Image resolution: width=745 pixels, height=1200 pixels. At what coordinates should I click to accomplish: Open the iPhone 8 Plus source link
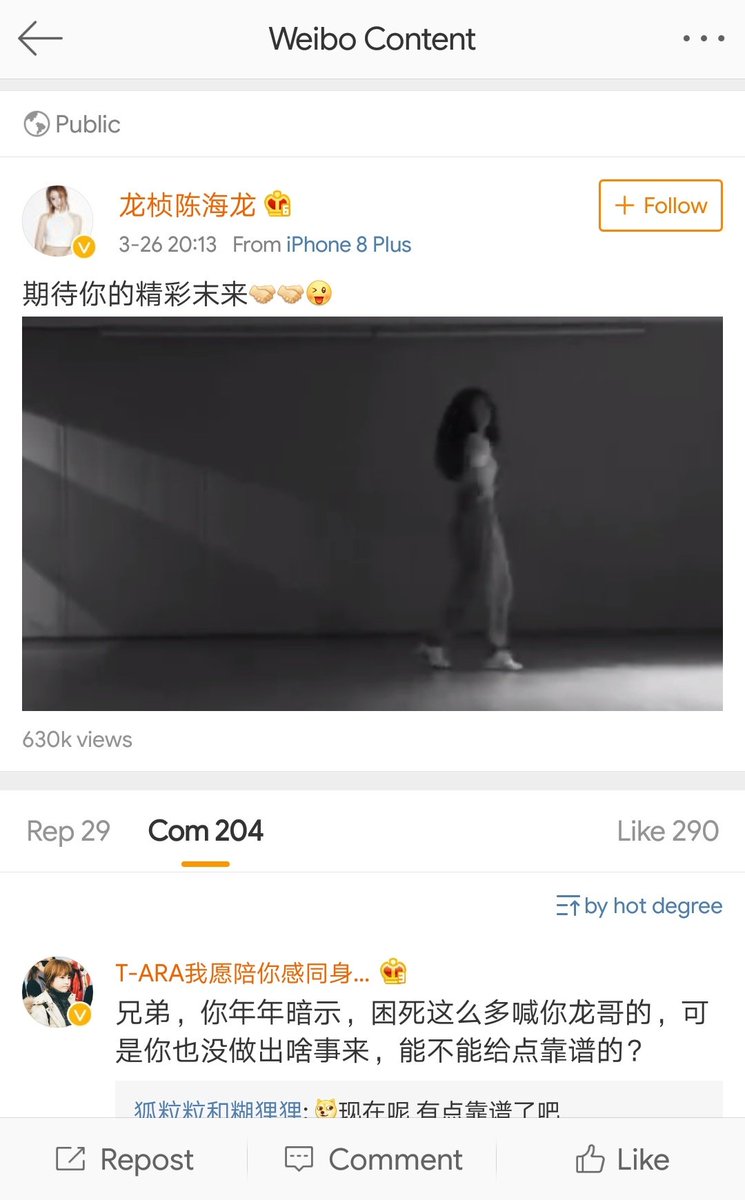[x=348, y=245]
